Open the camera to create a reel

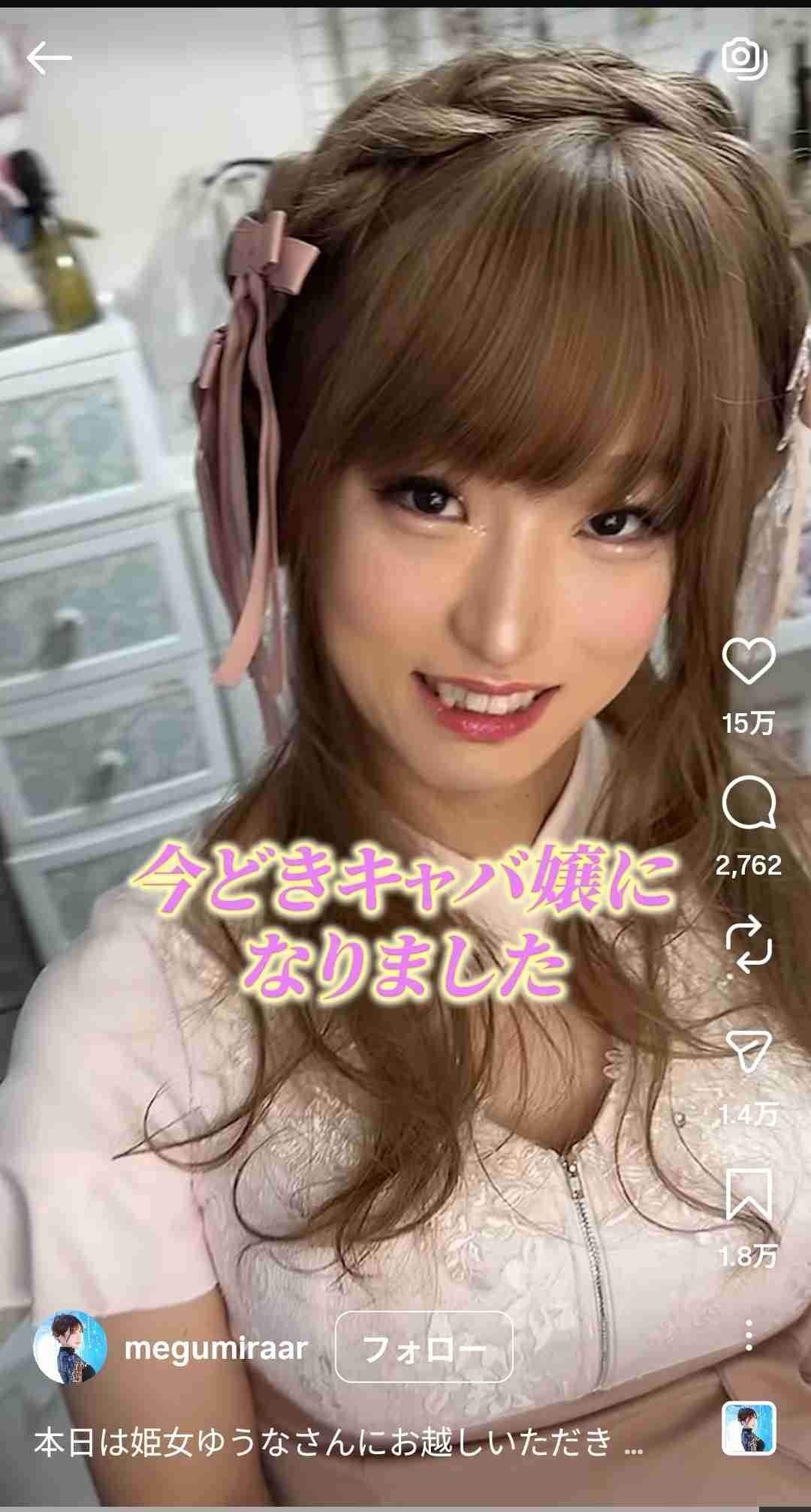tap(743, 57)
